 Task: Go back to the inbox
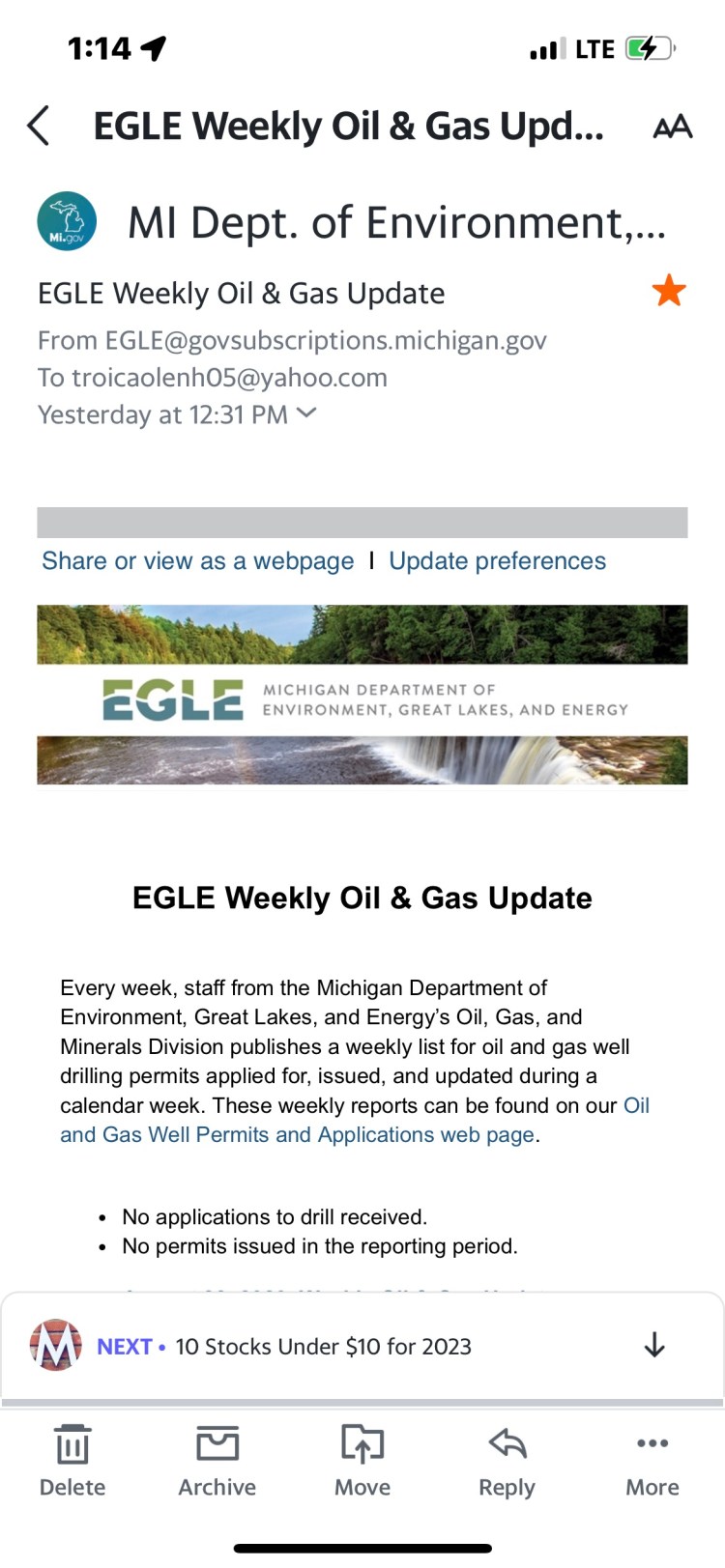[x=39, y=127]
